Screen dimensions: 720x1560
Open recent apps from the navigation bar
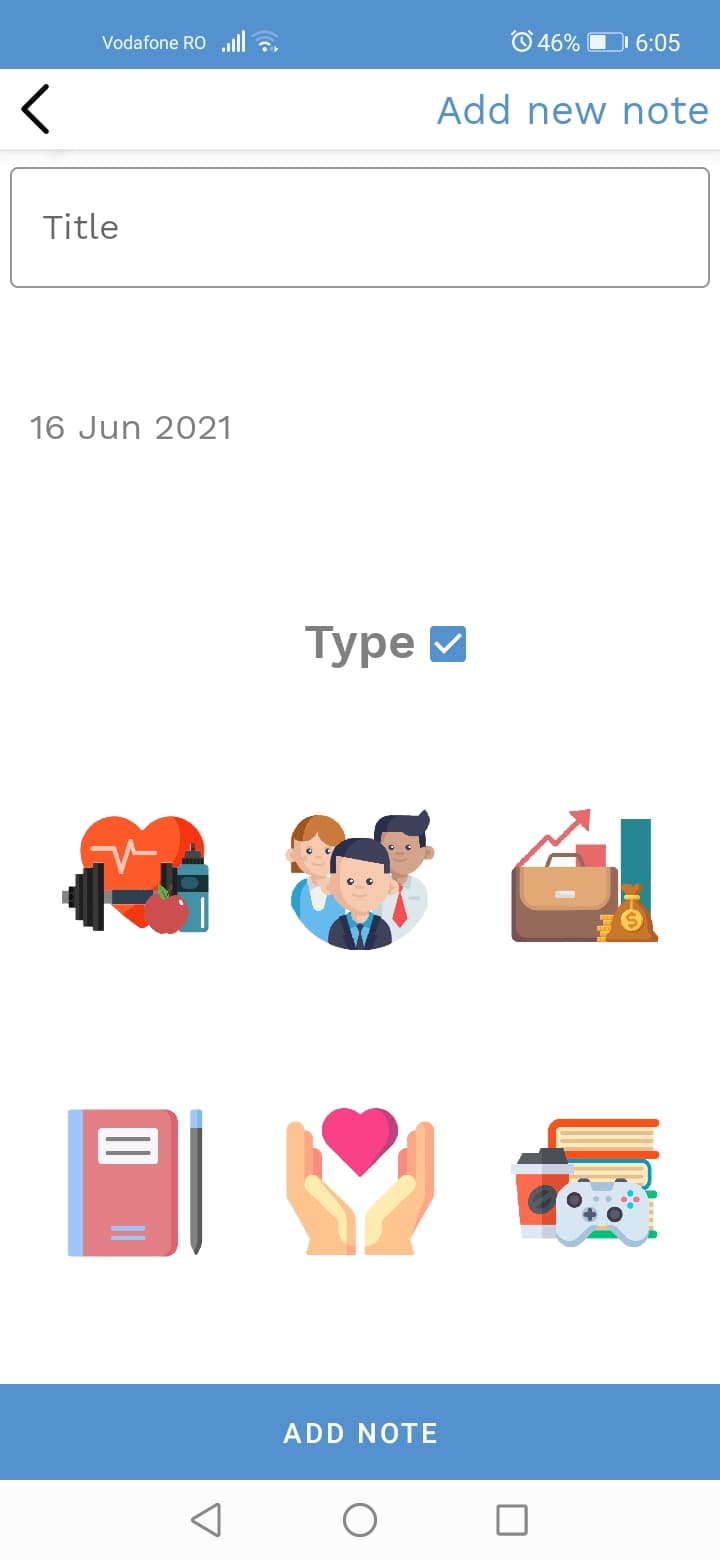[x=512, y=1520]
